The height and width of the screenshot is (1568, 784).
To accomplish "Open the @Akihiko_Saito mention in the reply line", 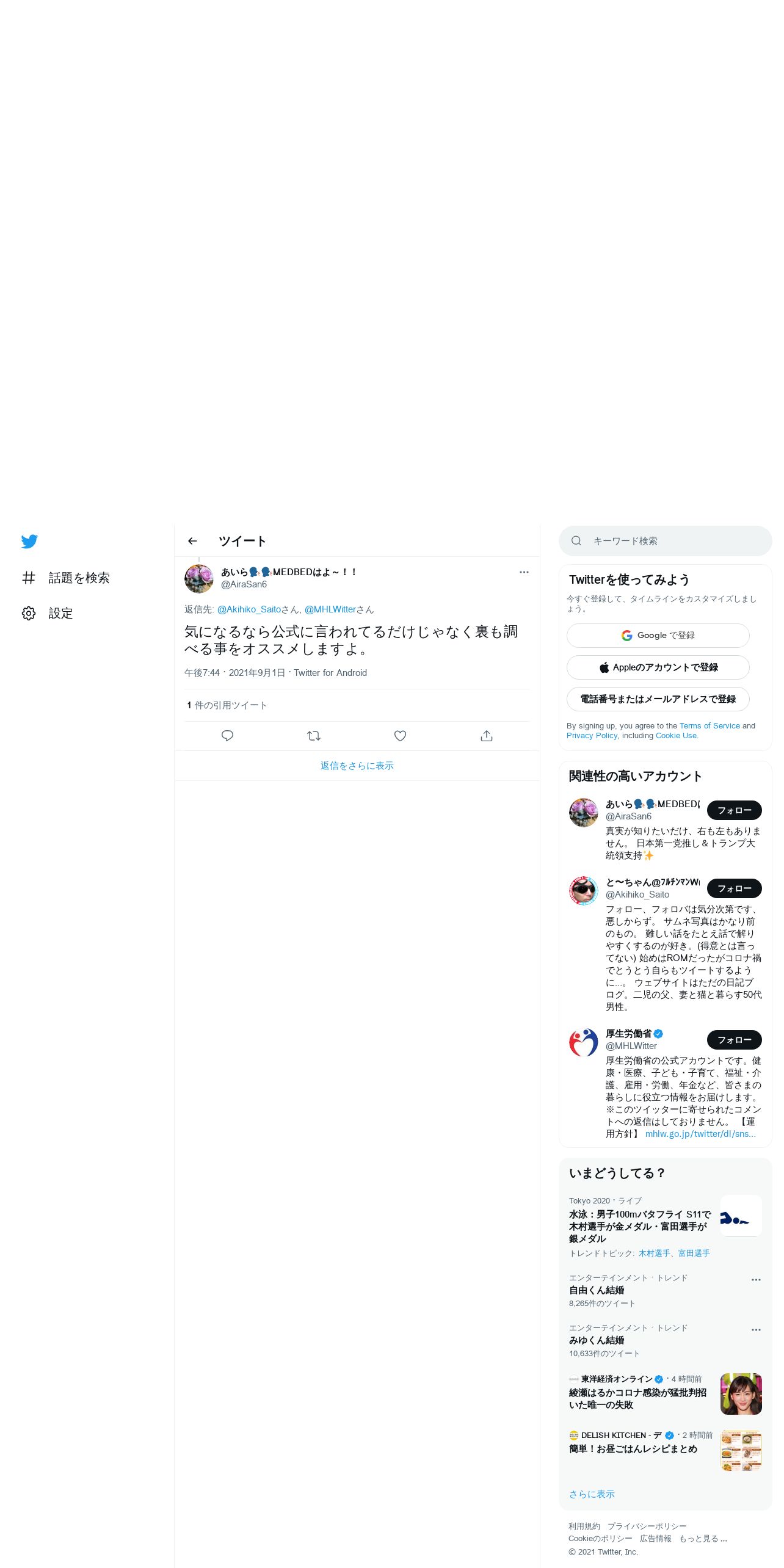I will [249, 609].
